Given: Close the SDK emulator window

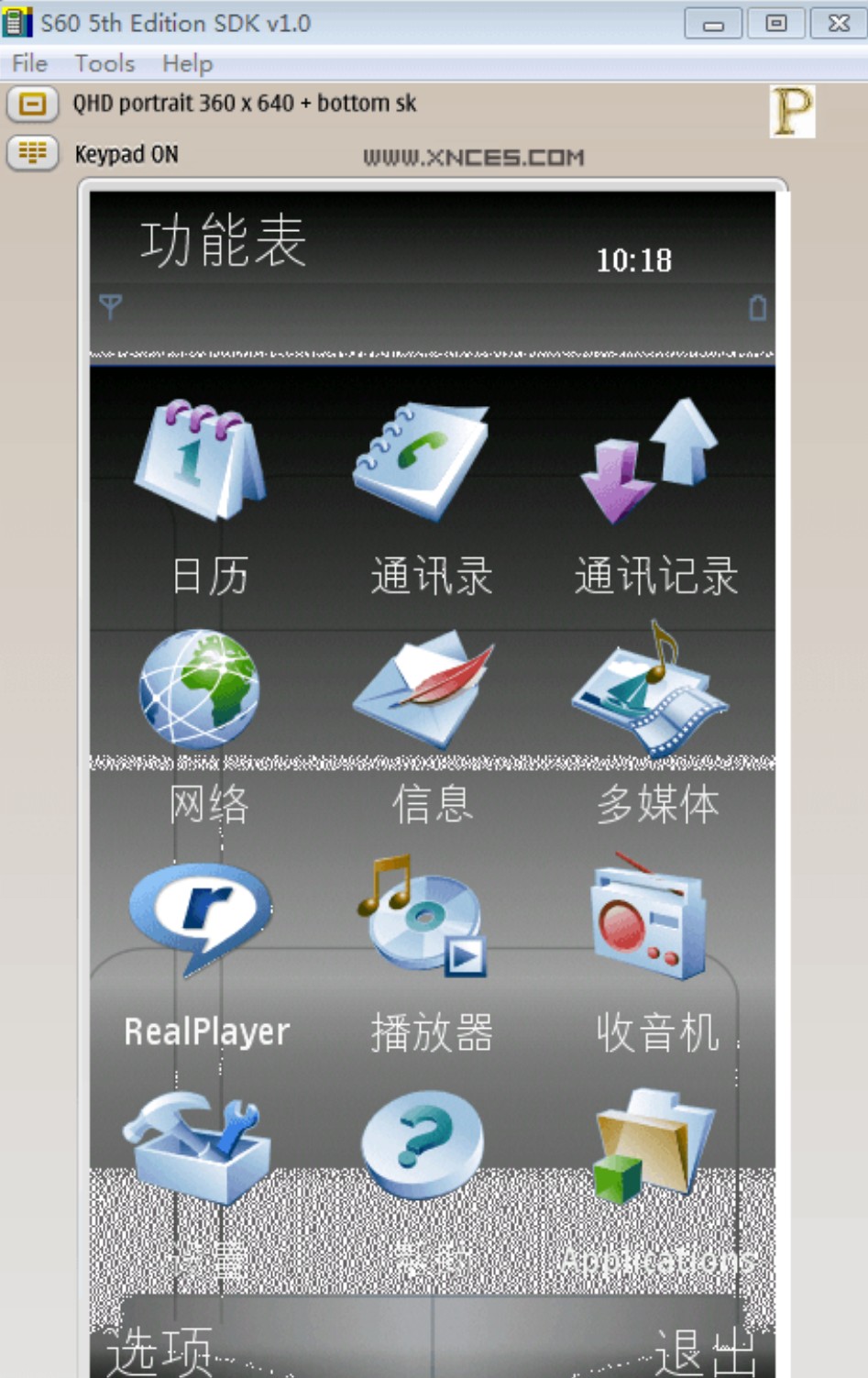Looking at the screenshot, I should [838, 23].
